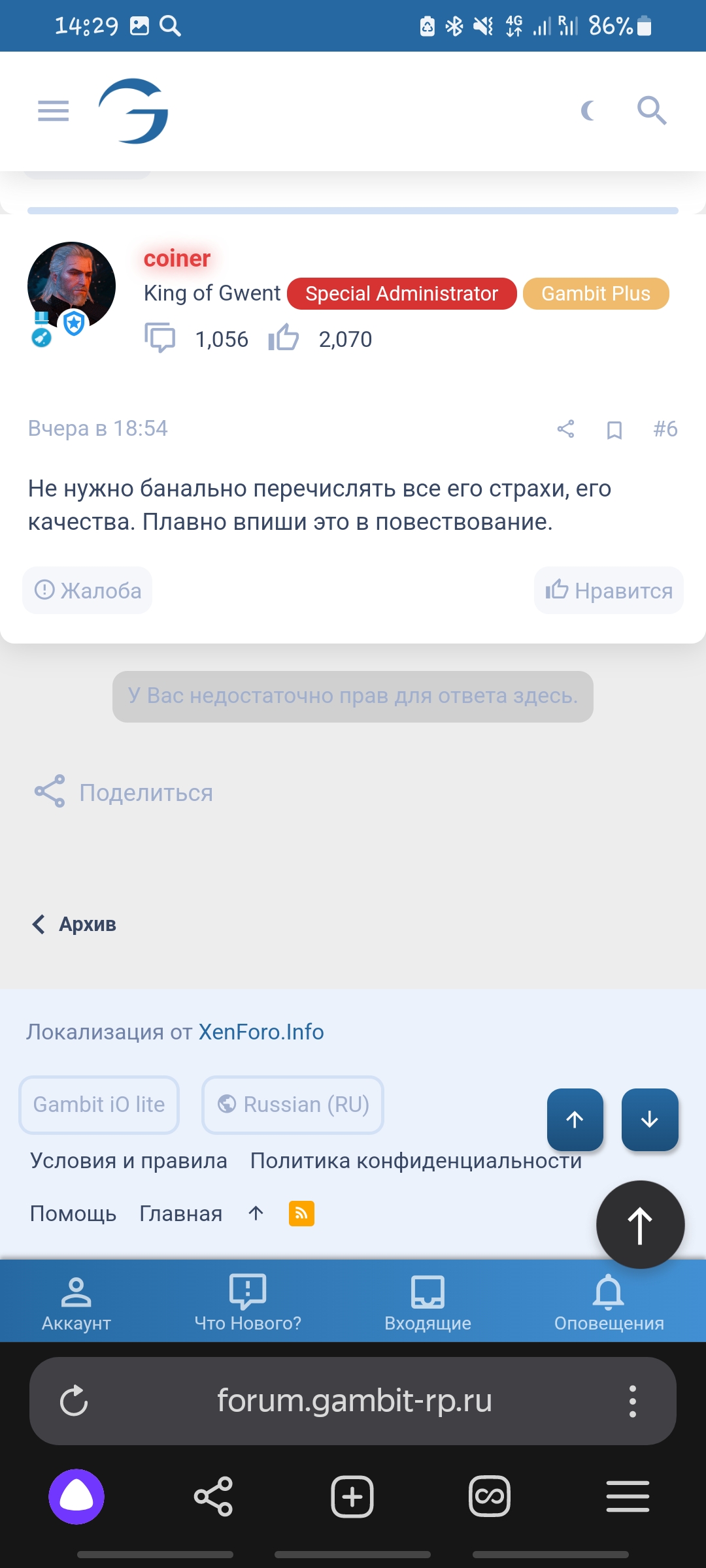Open Условия и правила page

[x=129, y=1161]
